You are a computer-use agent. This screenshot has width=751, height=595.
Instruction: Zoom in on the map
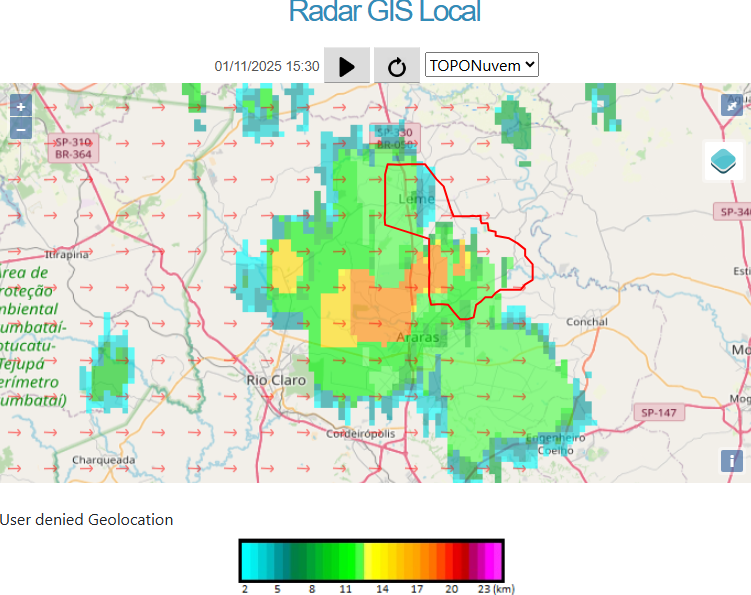[x=21, y=106]
